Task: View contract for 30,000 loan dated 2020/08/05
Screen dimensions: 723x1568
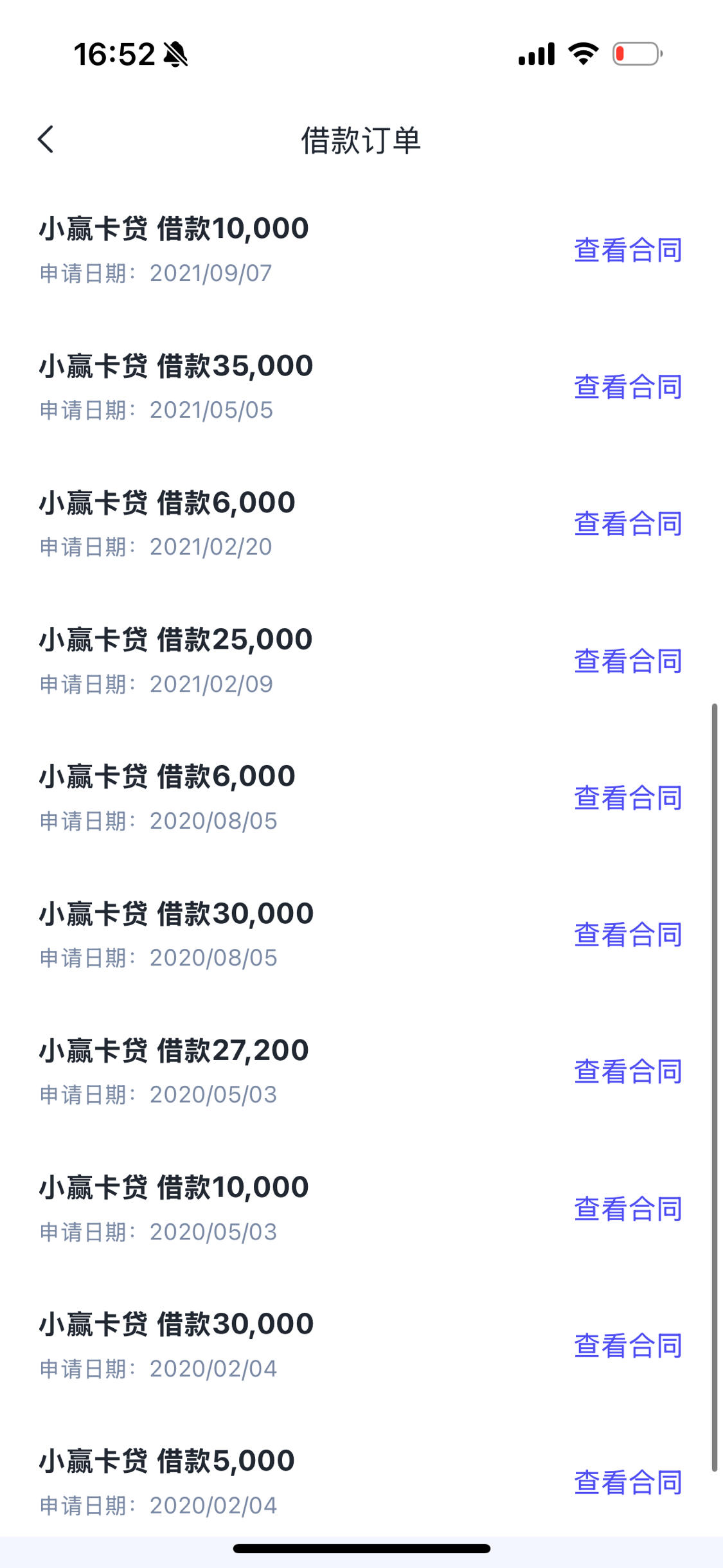Action: pyautogui.click(x=628, y=935)
